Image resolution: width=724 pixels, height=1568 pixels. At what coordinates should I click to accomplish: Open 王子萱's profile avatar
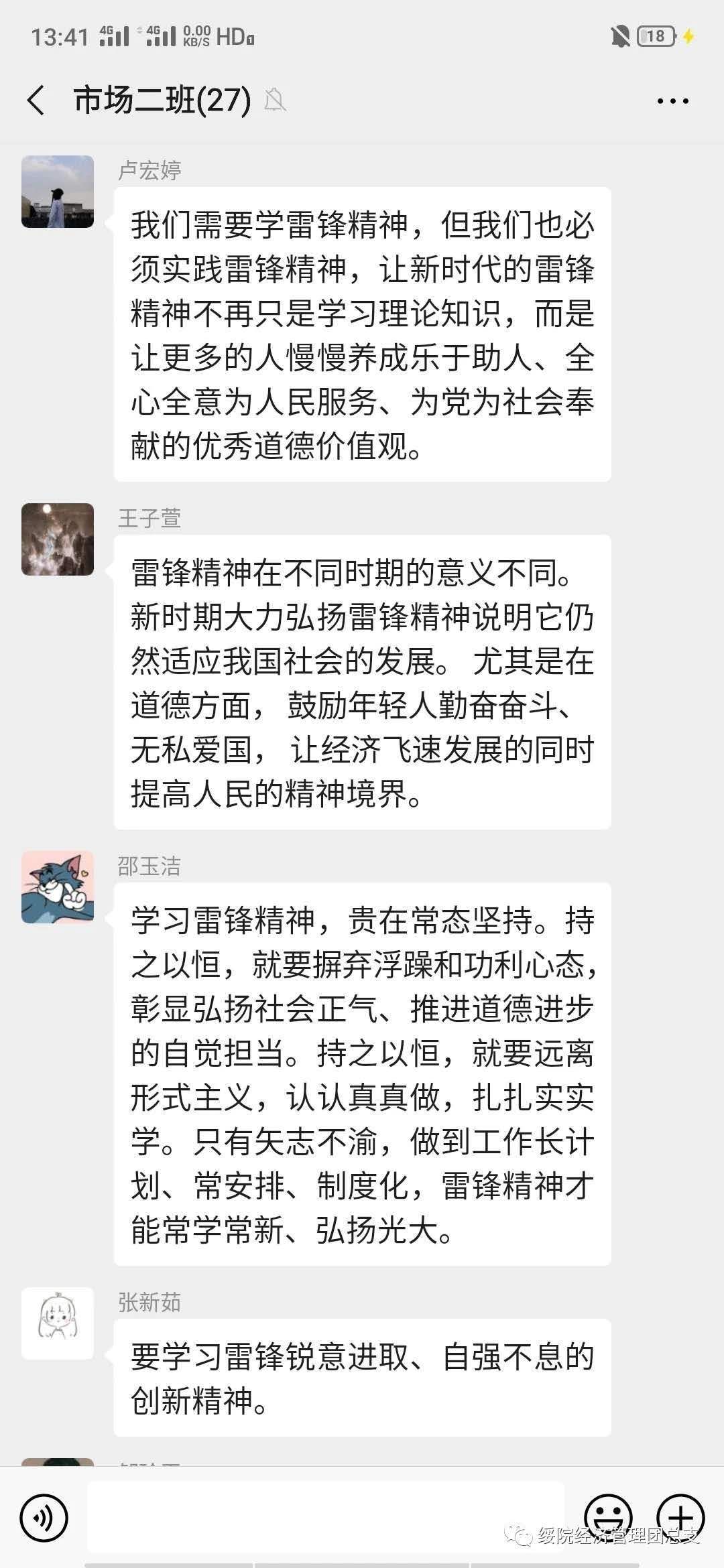click(x=58, y=539)
